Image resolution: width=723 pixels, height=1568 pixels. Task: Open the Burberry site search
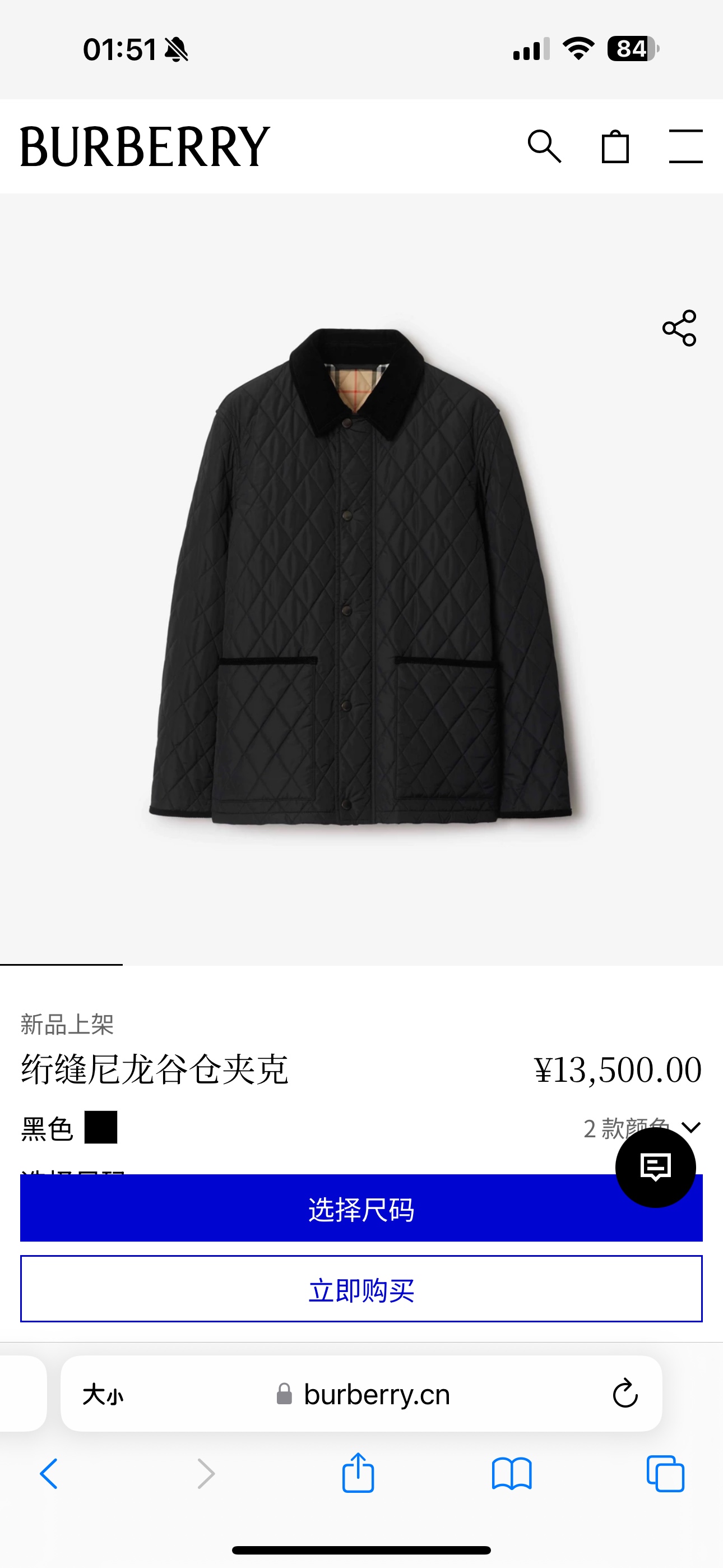tap(544, 147)
